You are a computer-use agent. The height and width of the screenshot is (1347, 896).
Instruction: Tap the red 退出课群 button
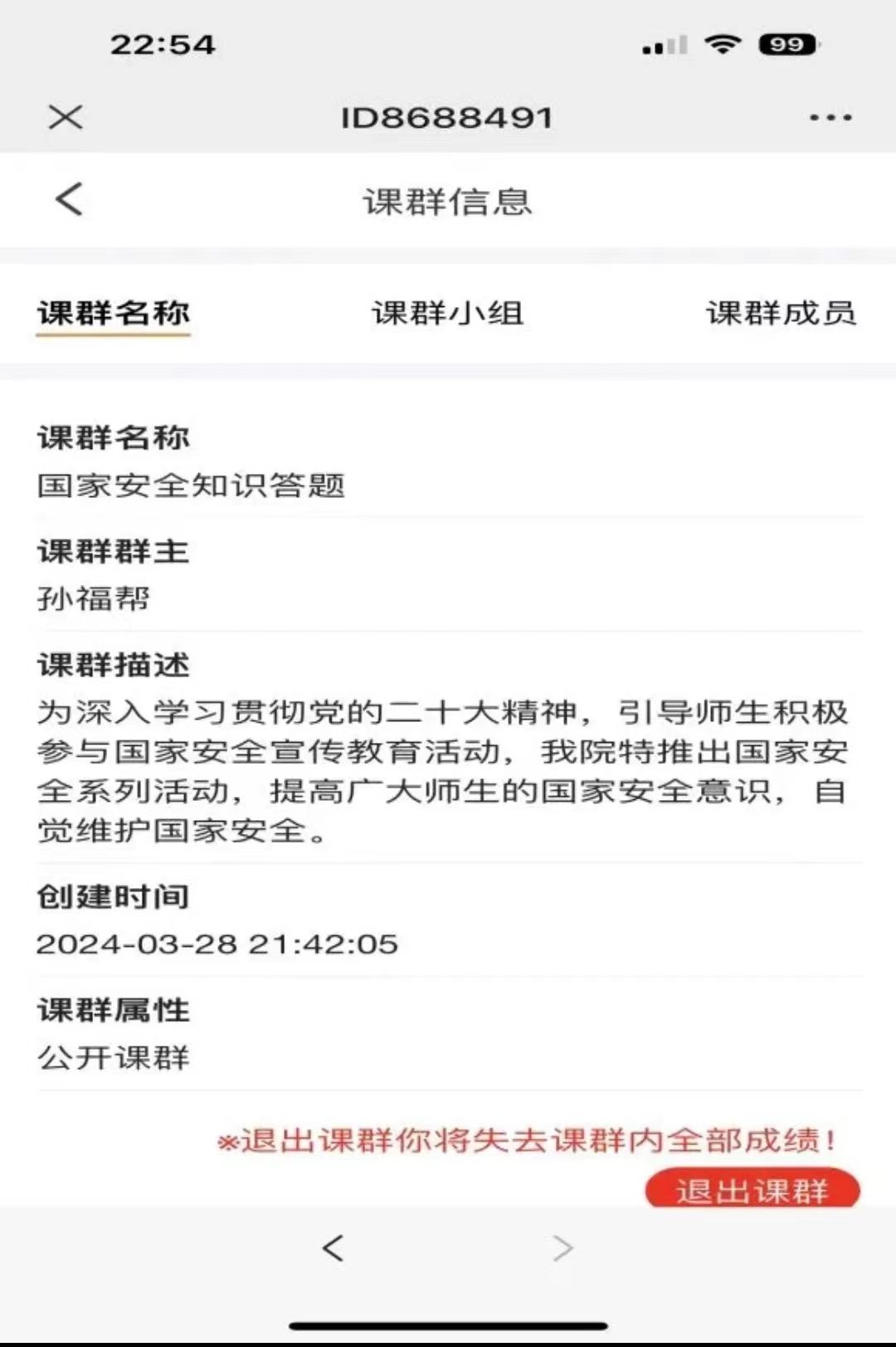click(x=752, y=1189)
